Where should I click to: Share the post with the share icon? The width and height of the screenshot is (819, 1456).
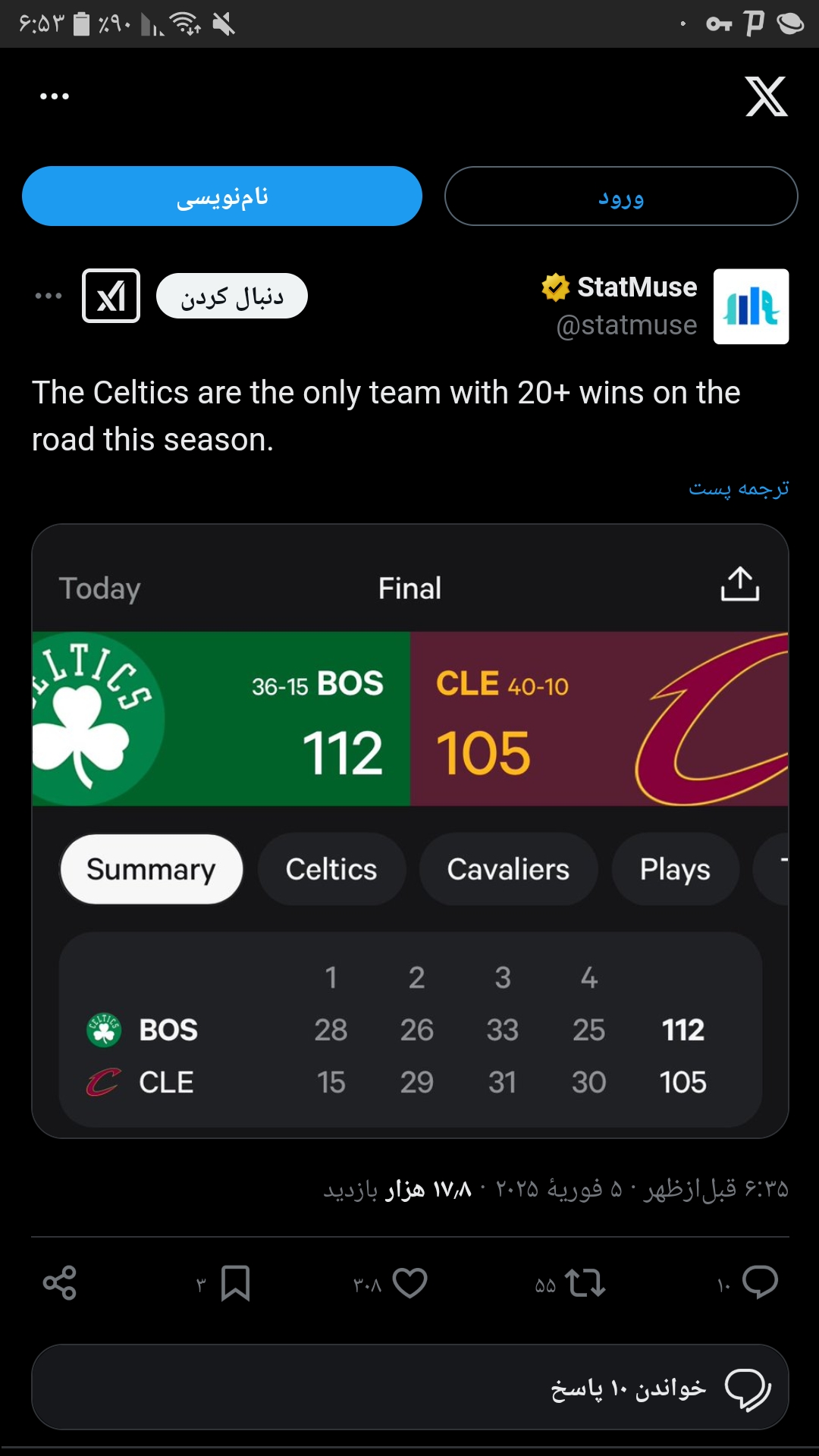(60, 1283)
